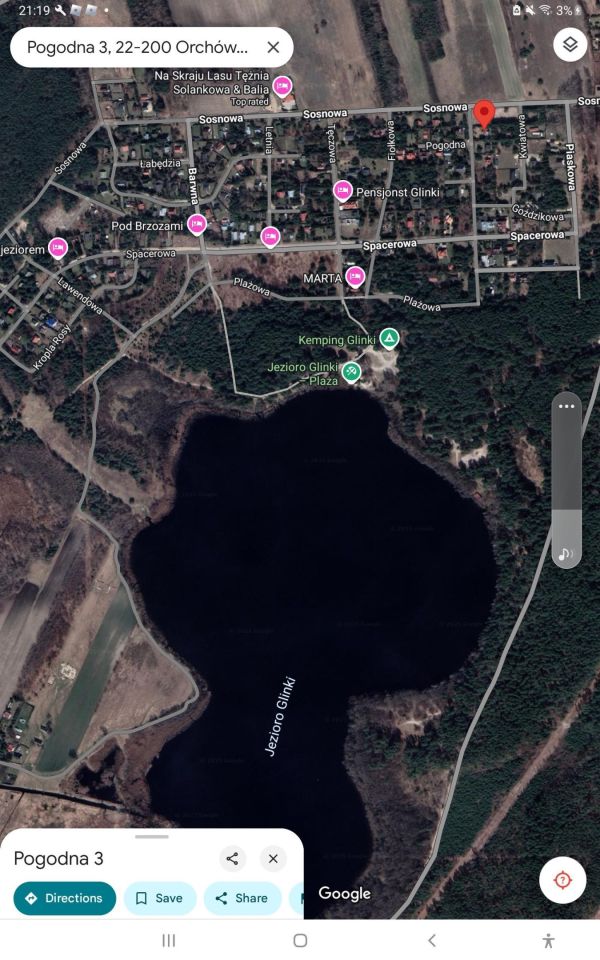Image resolution: width=600 pixels, height=960 pixels.
Task: Open Kemping Glinki campsite marker
Action: pyautogui.click(x=389, y=339)
